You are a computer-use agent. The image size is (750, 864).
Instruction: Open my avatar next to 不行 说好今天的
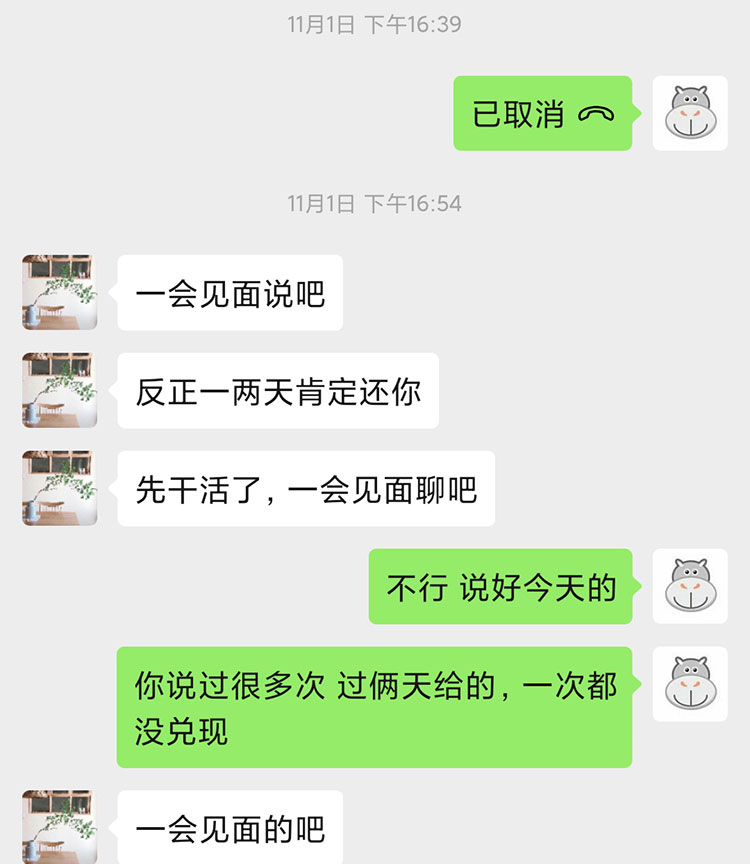[690, 586]
